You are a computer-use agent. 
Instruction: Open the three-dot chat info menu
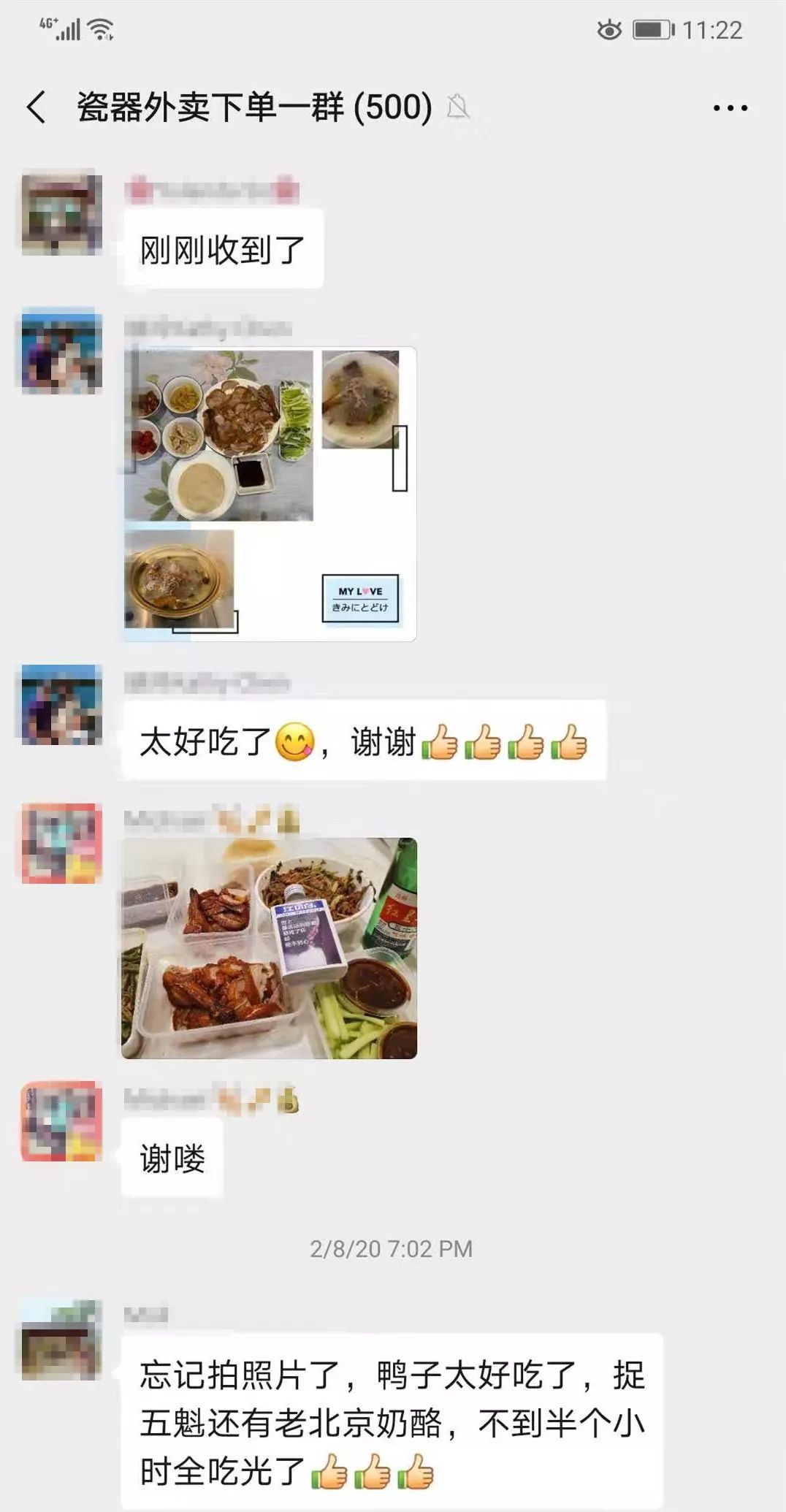(x=730, y=108)
